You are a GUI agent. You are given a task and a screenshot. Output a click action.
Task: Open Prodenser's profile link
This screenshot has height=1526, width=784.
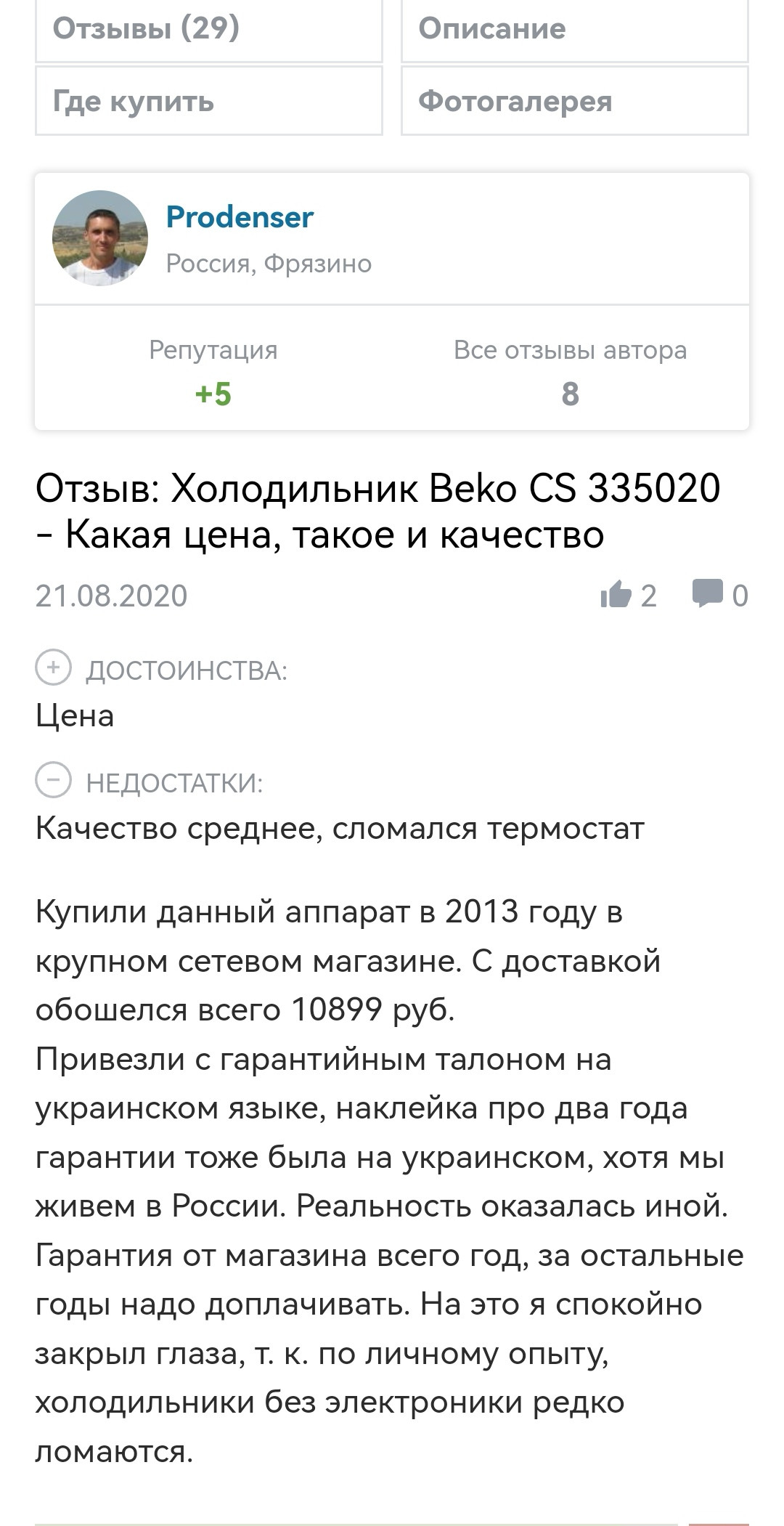pyautogui.click(x=240, y=217)
